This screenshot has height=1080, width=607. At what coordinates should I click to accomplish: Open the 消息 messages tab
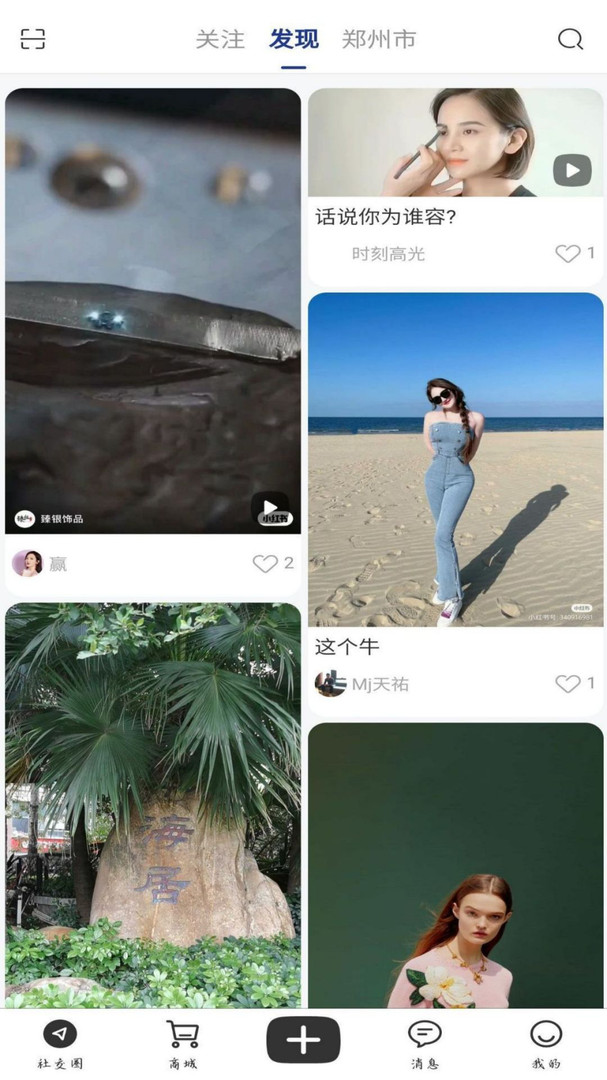pos(424,1045)
